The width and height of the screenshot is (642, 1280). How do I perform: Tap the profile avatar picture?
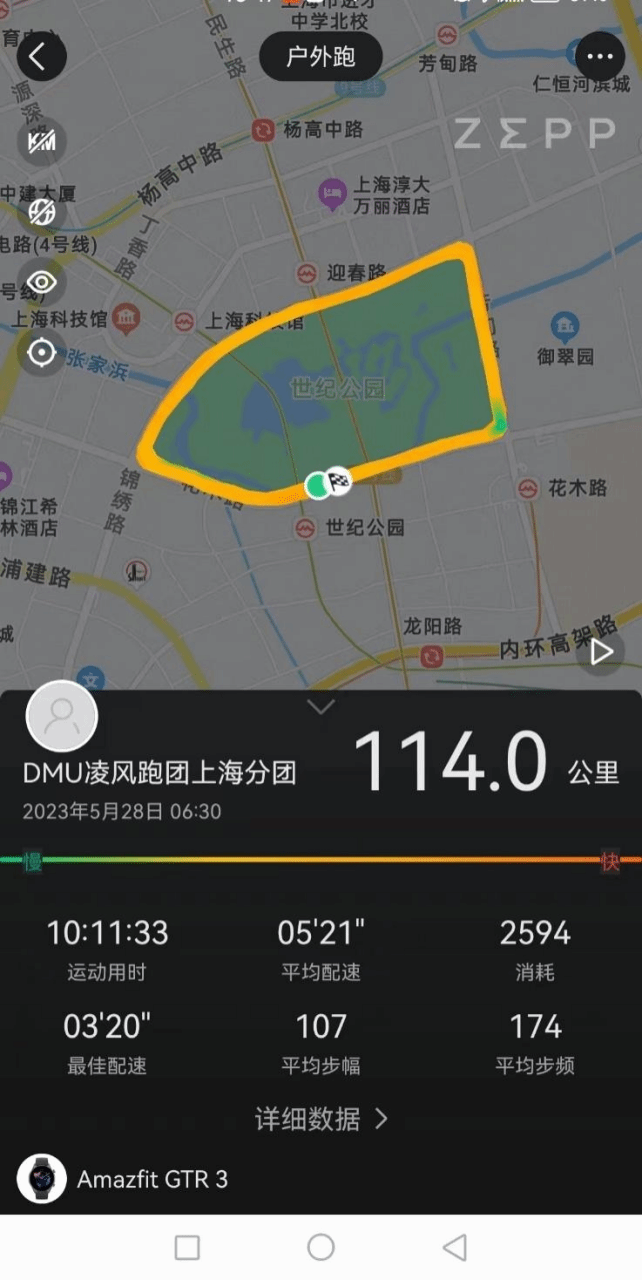click(x=62, y=716)
